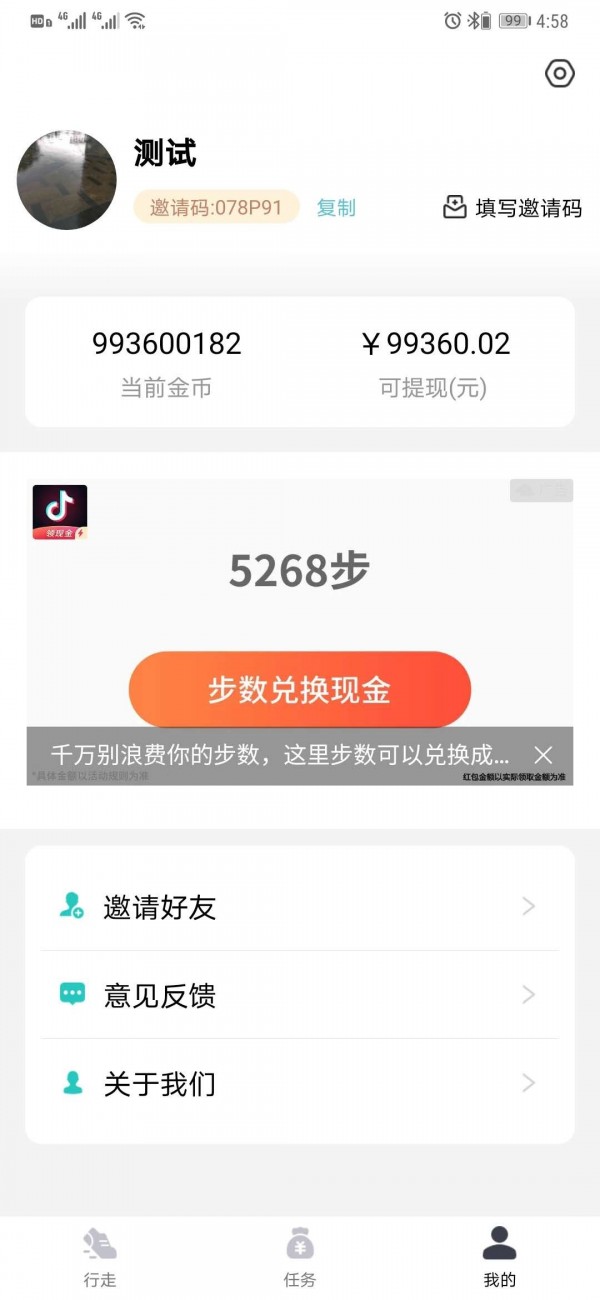The image size is (600, 1300).
Task: Switch to the 任务 tab
Action: click(300, 1257)
